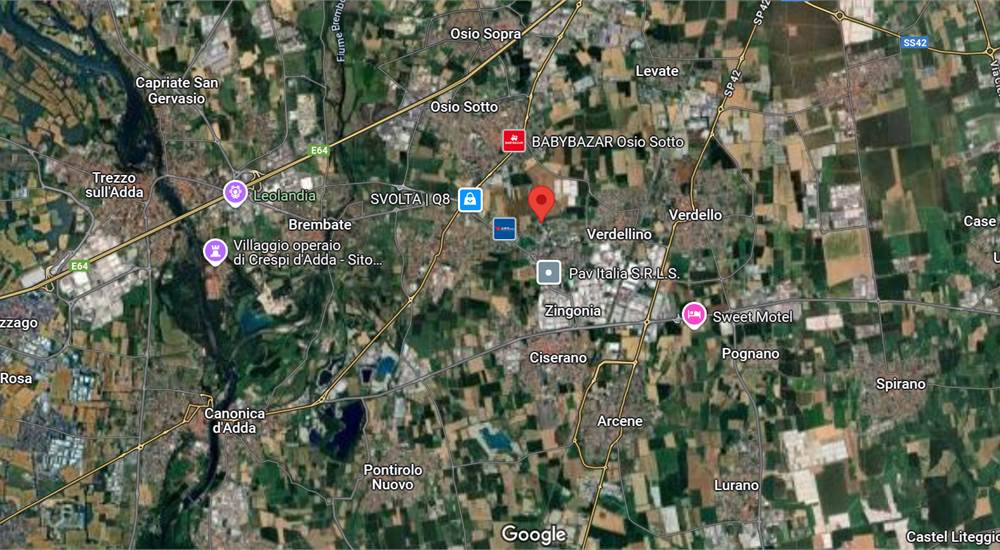Select the Villaggio operaio di Crespi d'Adda marker
The image size is (1000, 550).
(214, 250)
